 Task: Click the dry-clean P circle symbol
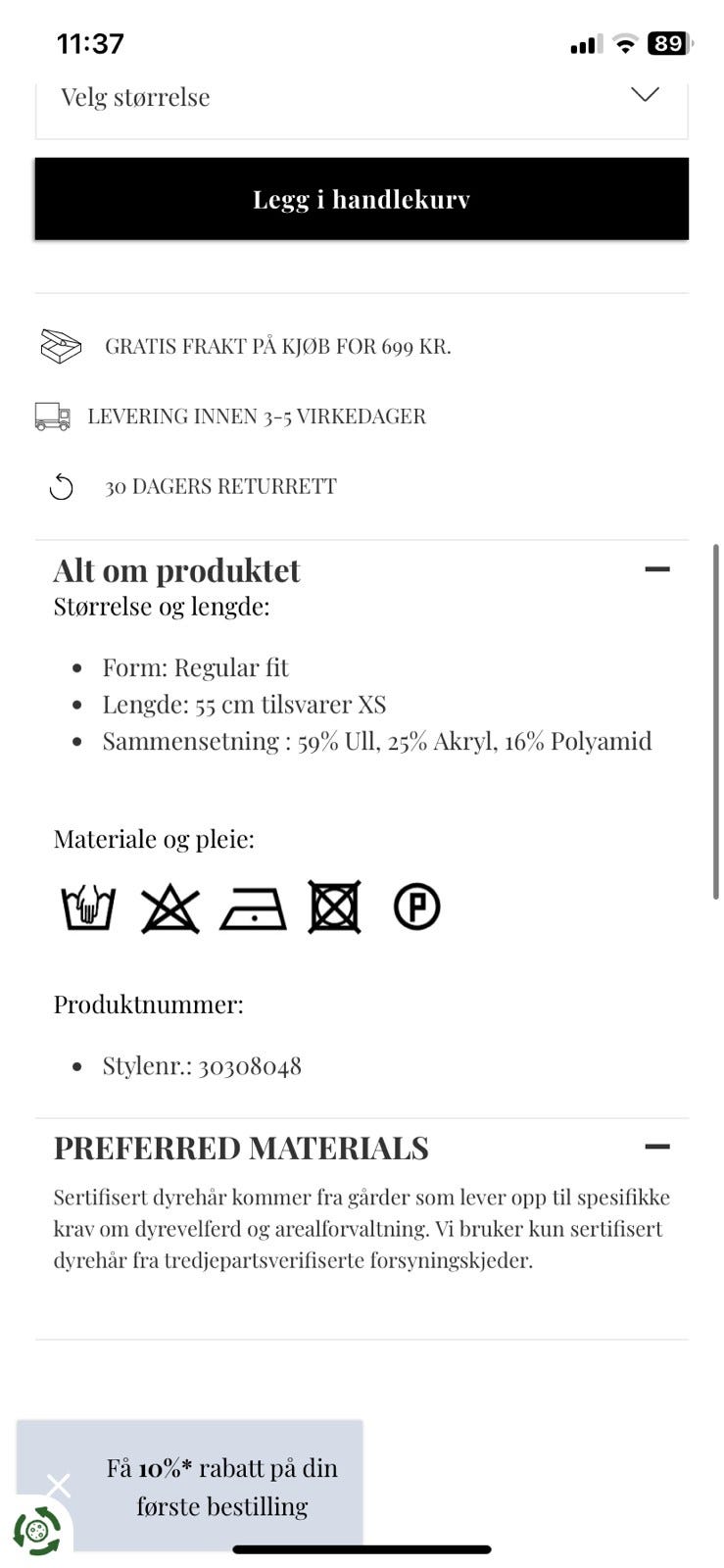(417, 906)
